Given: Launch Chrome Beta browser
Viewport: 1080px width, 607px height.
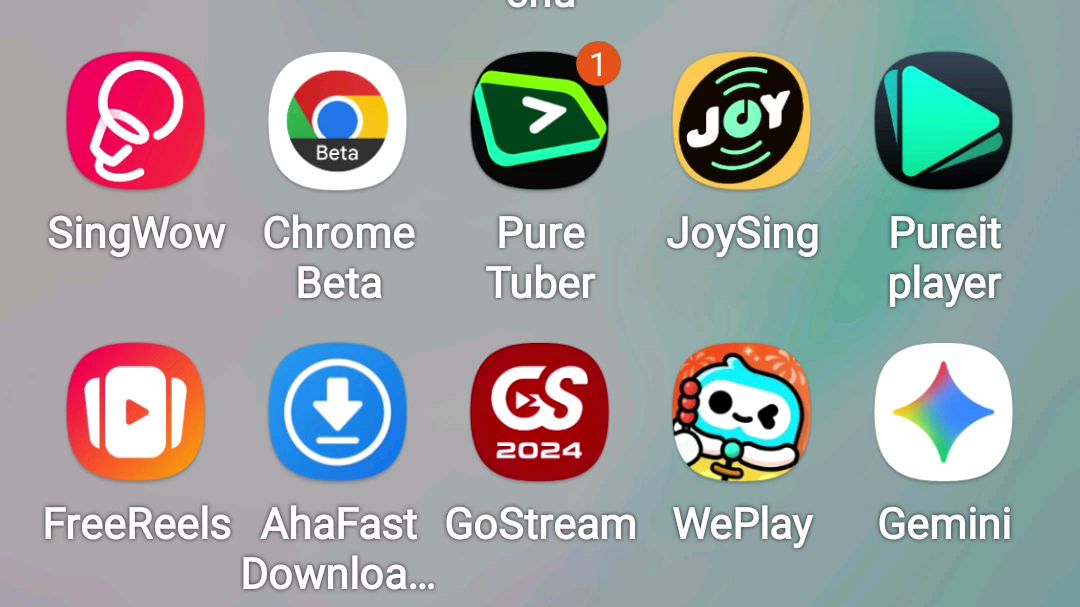Looking at the screenshot, I should tap(338, 121).
